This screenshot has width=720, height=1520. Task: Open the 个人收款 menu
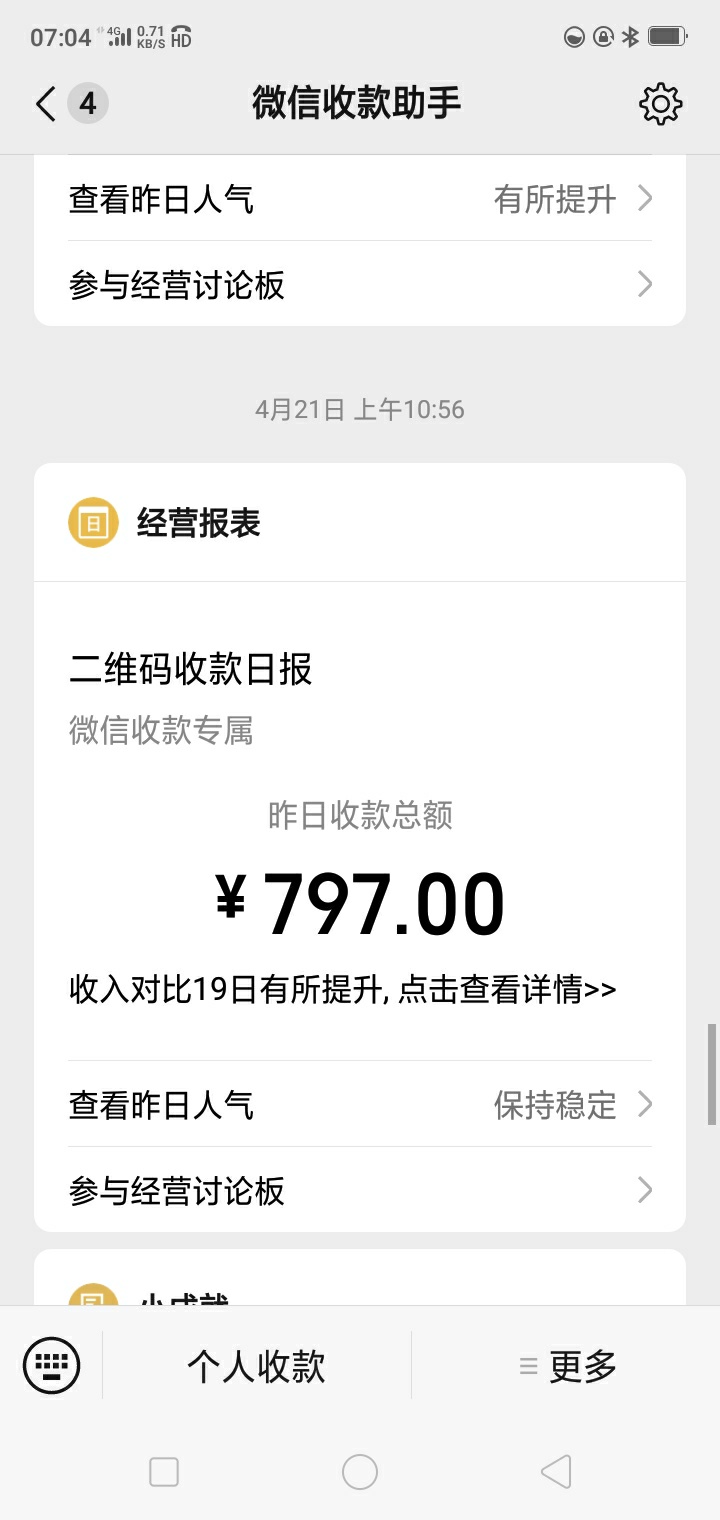pos(257,1366)
